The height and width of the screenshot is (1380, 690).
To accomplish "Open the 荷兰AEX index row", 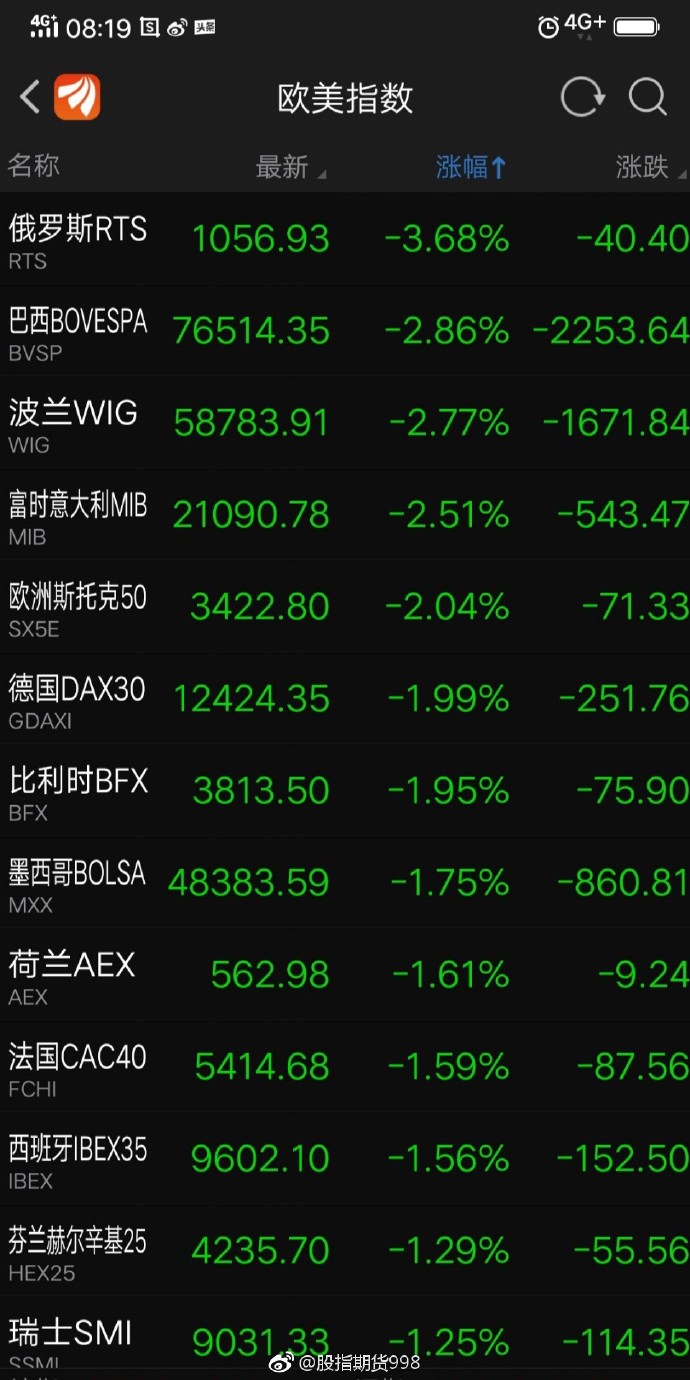I will click(x=345, y=975).
